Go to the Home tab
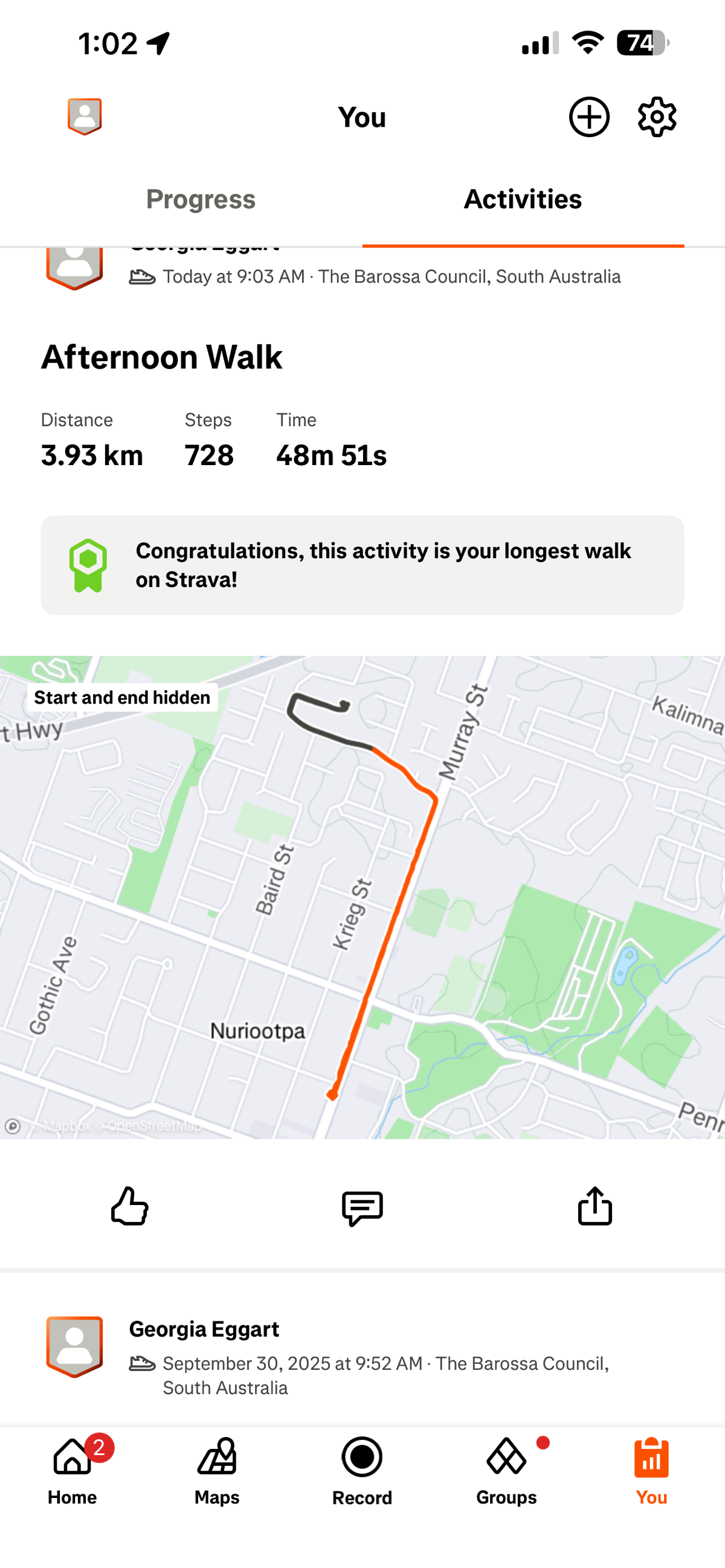Screen dimensions: 725x1568 tap(72, 1470)
